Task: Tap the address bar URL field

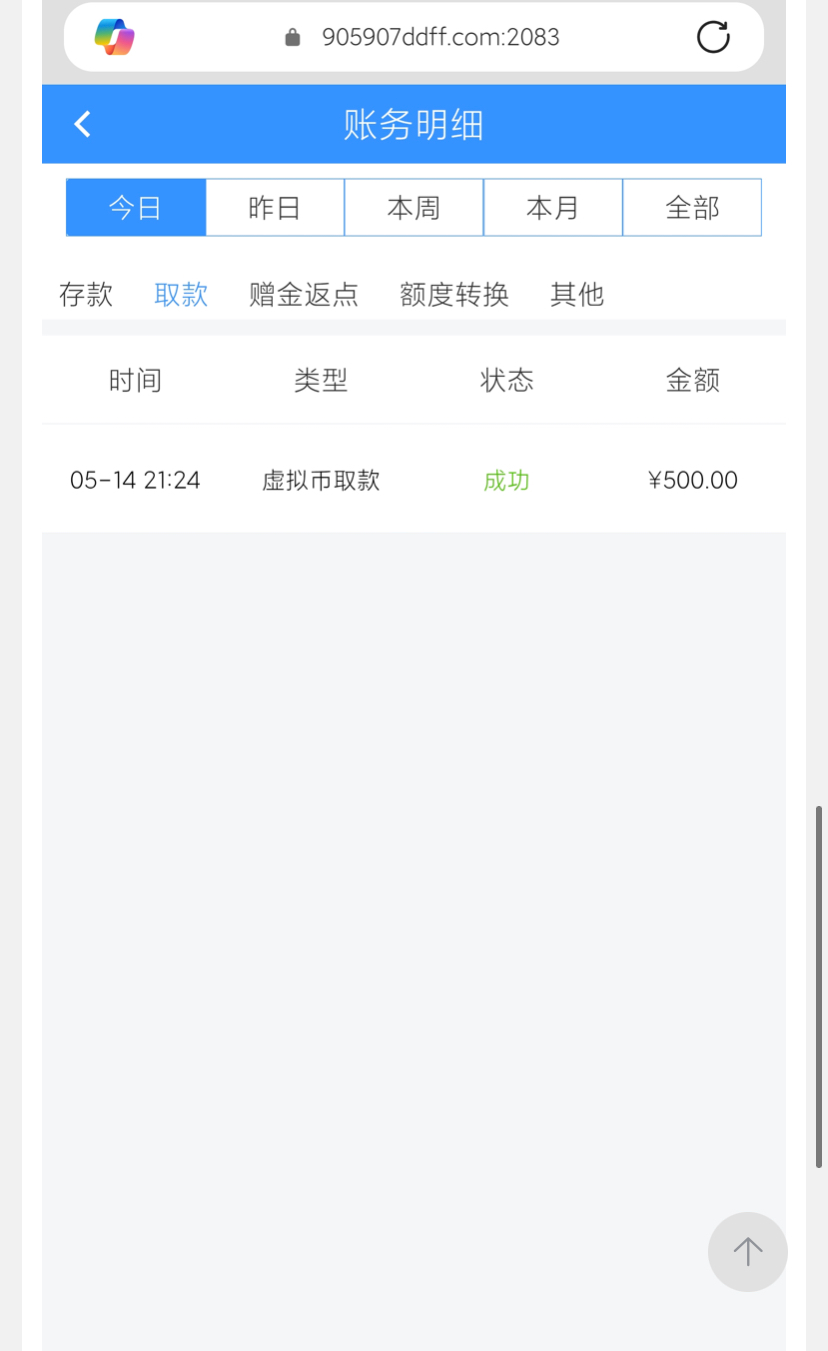Action: 440,38
